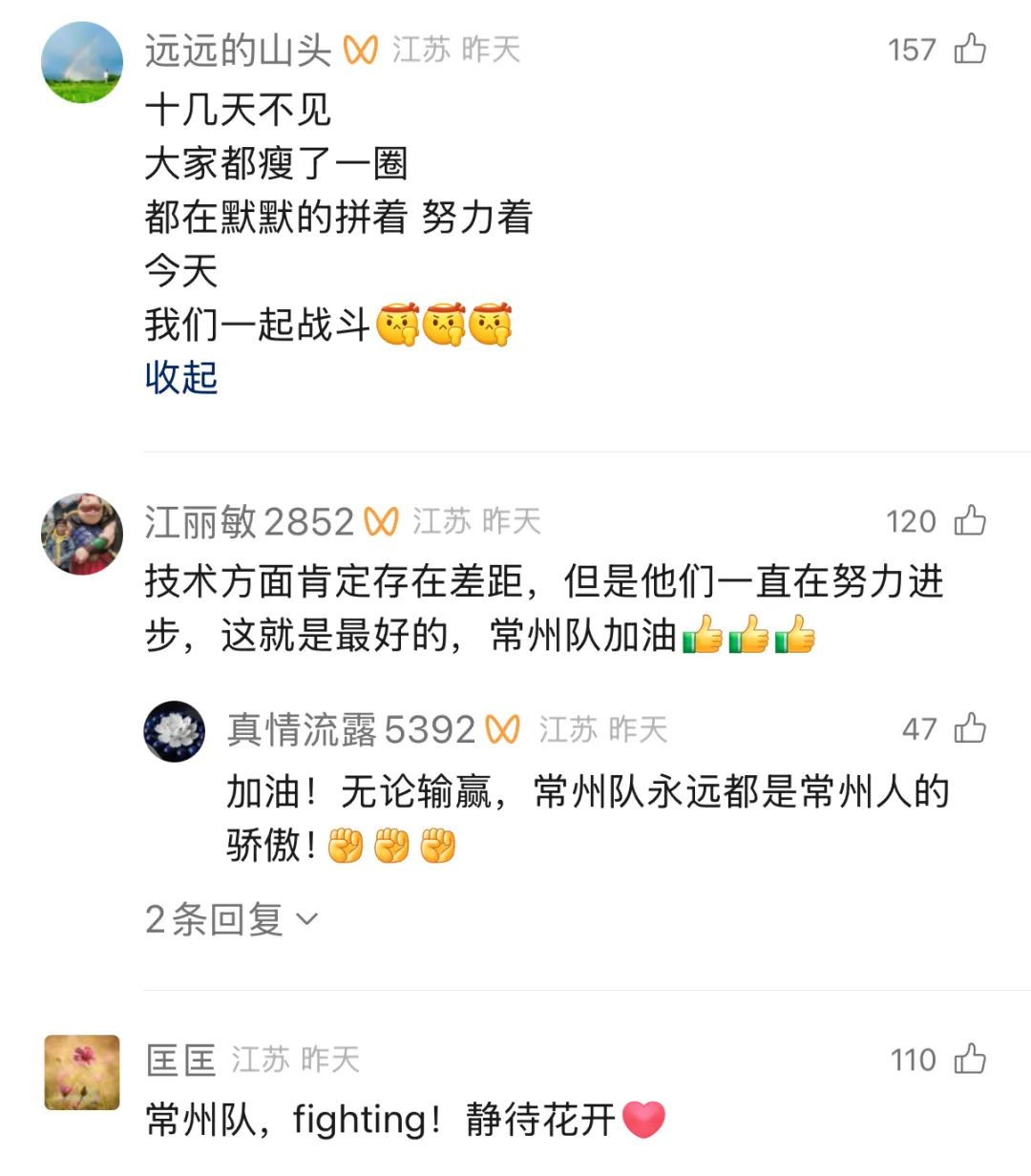Expand the 2条回复 replies

(x=230, y=919)
